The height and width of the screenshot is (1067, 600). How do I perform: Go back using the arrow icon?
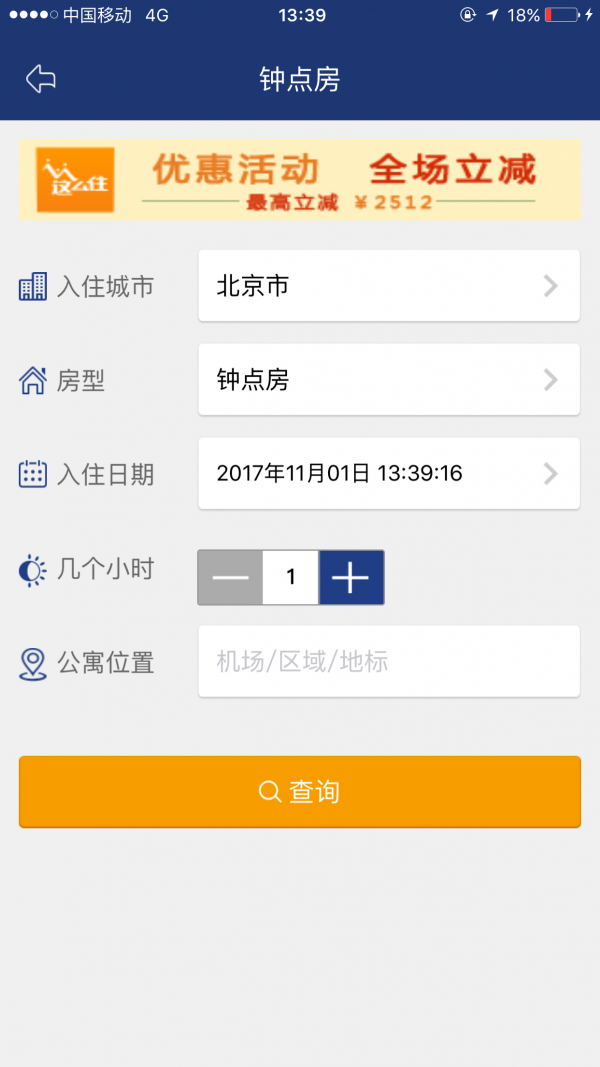coord(41,79)
